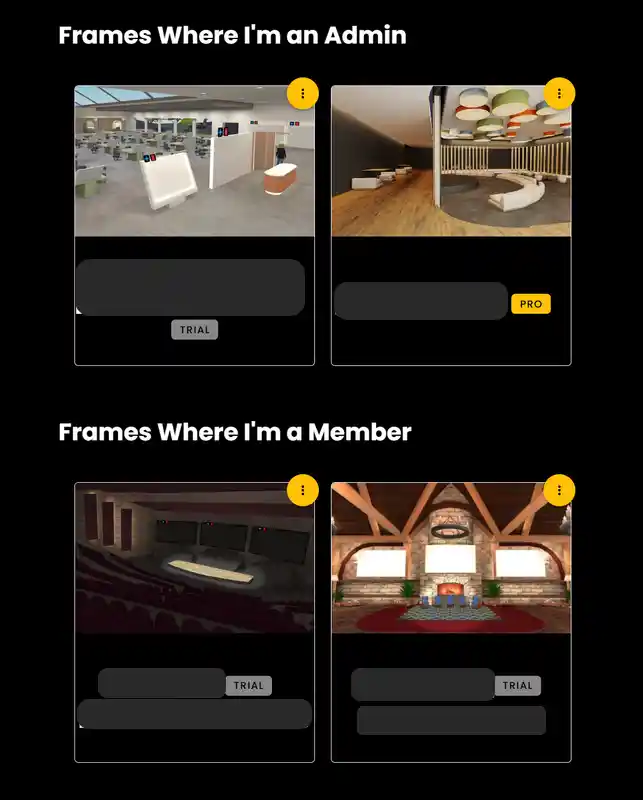
Task: Open options menu on the PRO lounge frame
Action: (x=559, y=94)
